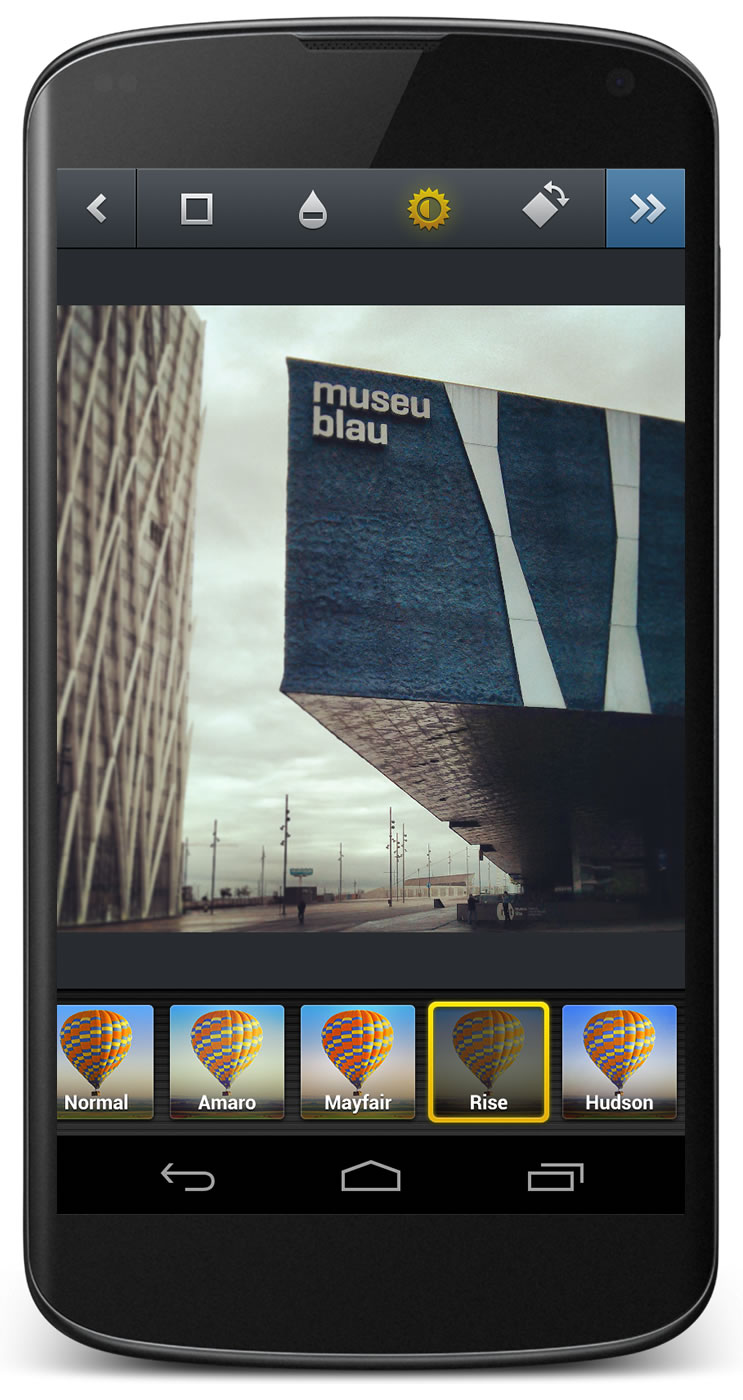This screenshot has width=743, height=1400.
Task: Choose the Mayfair filter
Action: [x=357, y=1062]
